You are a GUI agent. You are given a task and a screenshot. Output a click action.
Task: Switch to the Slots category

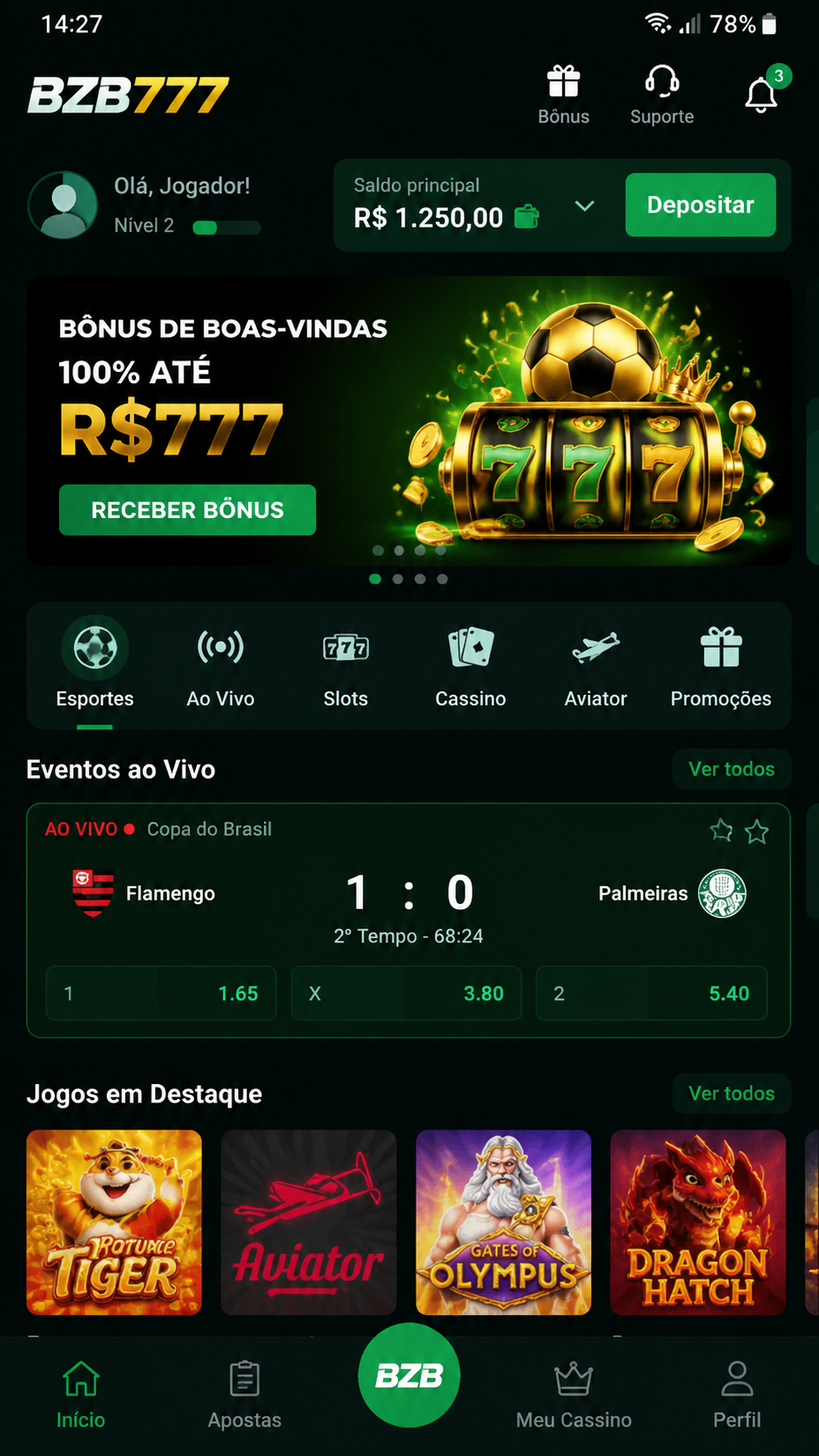tap(346, 664)
